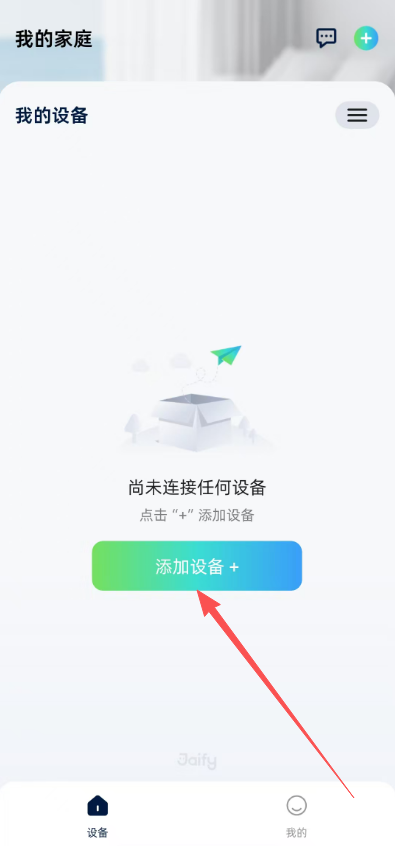Select the 设备 tab

pyautogui.click(x=98, y=816)
